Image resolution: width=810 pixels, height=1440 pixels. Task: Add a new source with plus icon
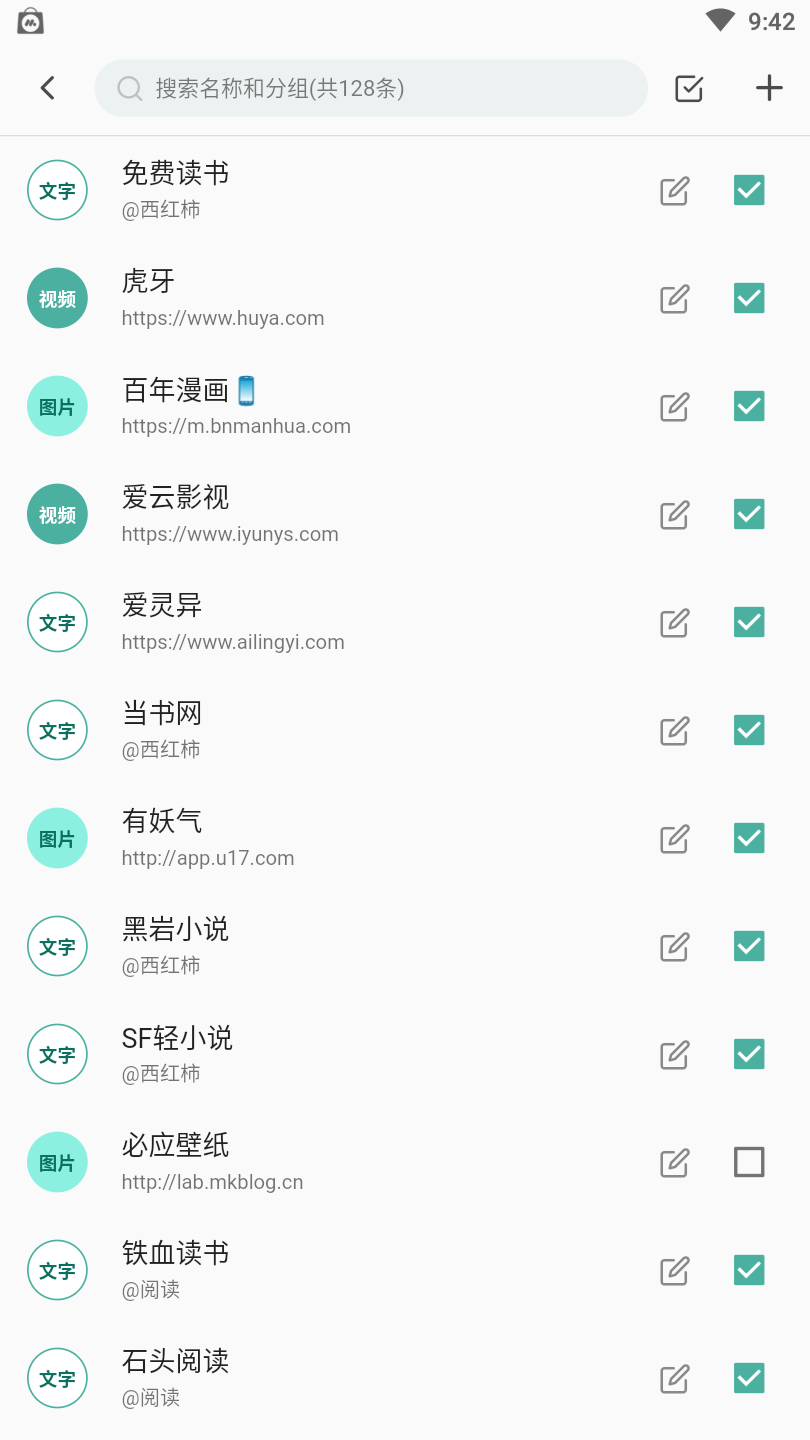coord(769,88)
